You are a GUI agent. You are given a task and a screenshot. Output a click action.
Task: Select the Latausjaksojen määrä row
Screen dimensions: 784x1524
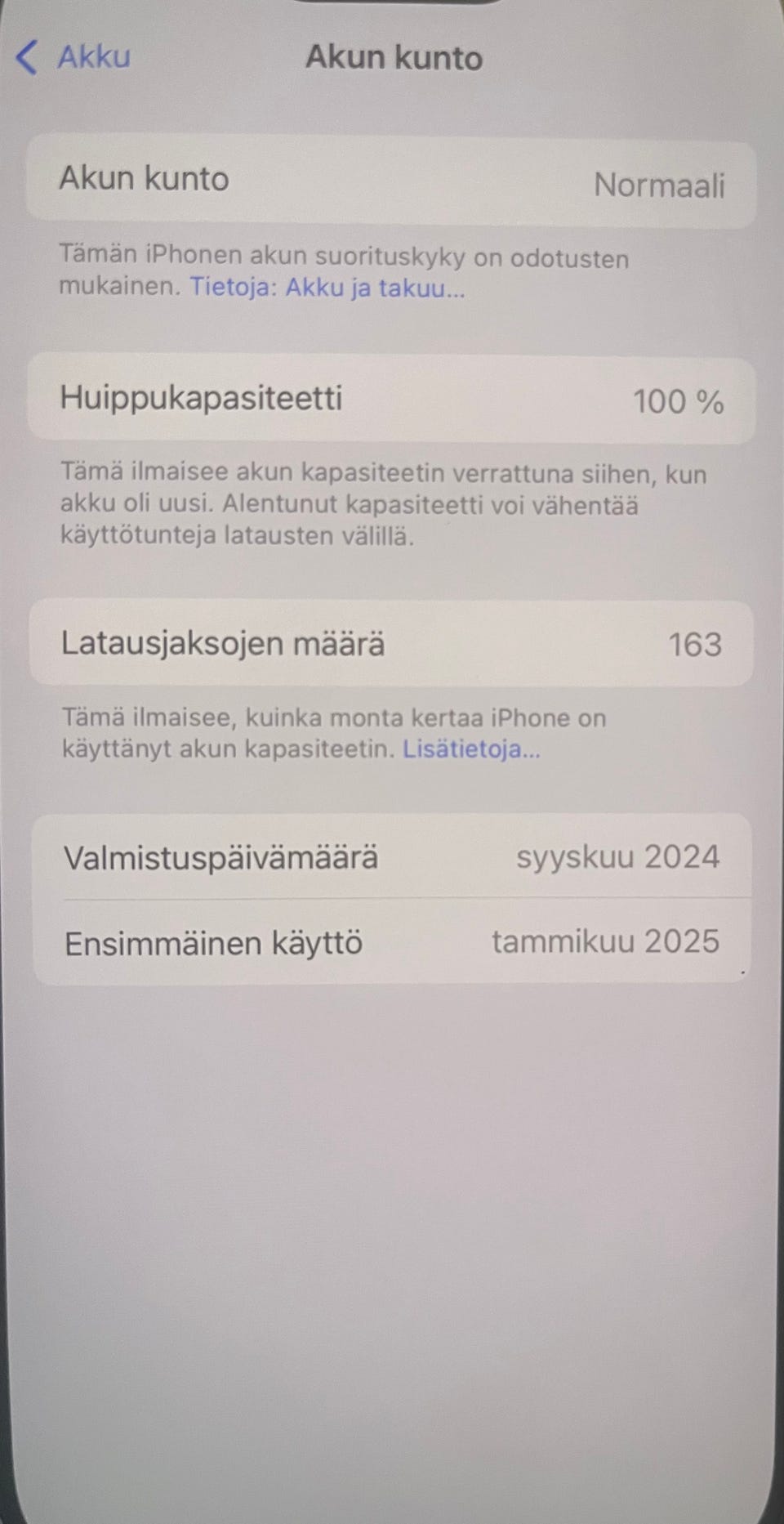tap(392, 643)
